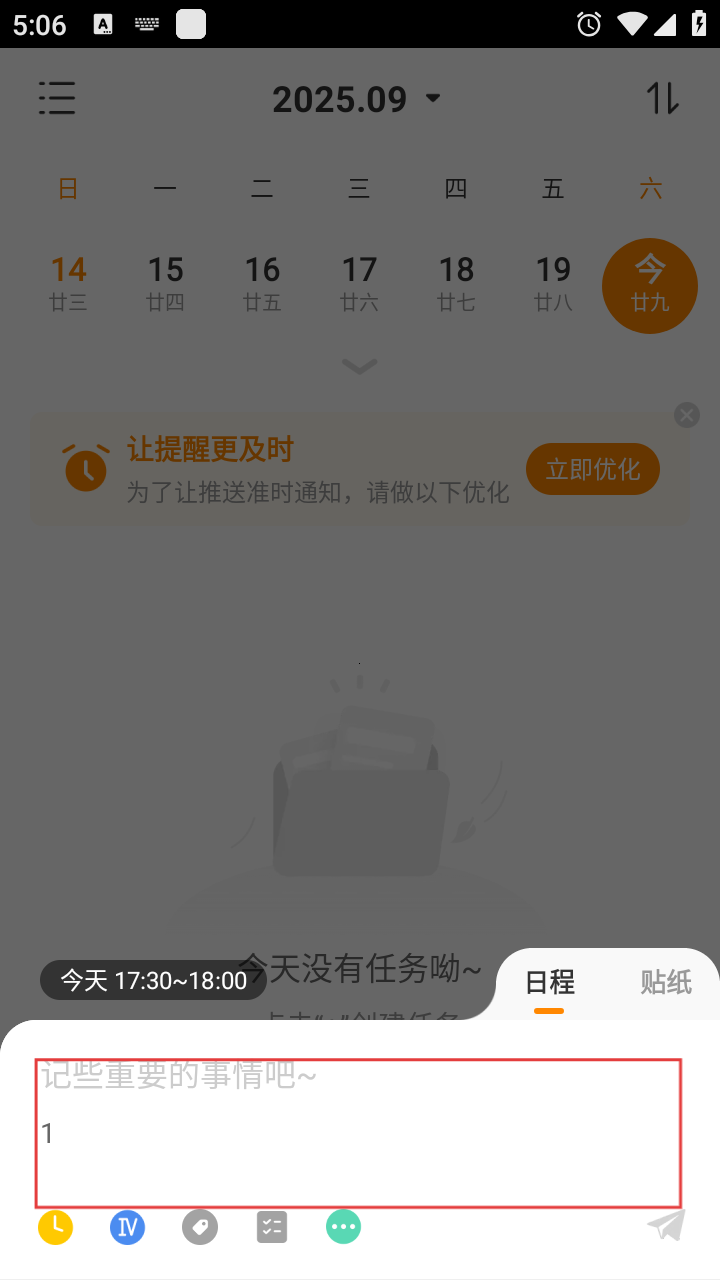Open the priority quadrant IV icon
Viewport: 720px width, 1280px height.
pos(127,1227)
